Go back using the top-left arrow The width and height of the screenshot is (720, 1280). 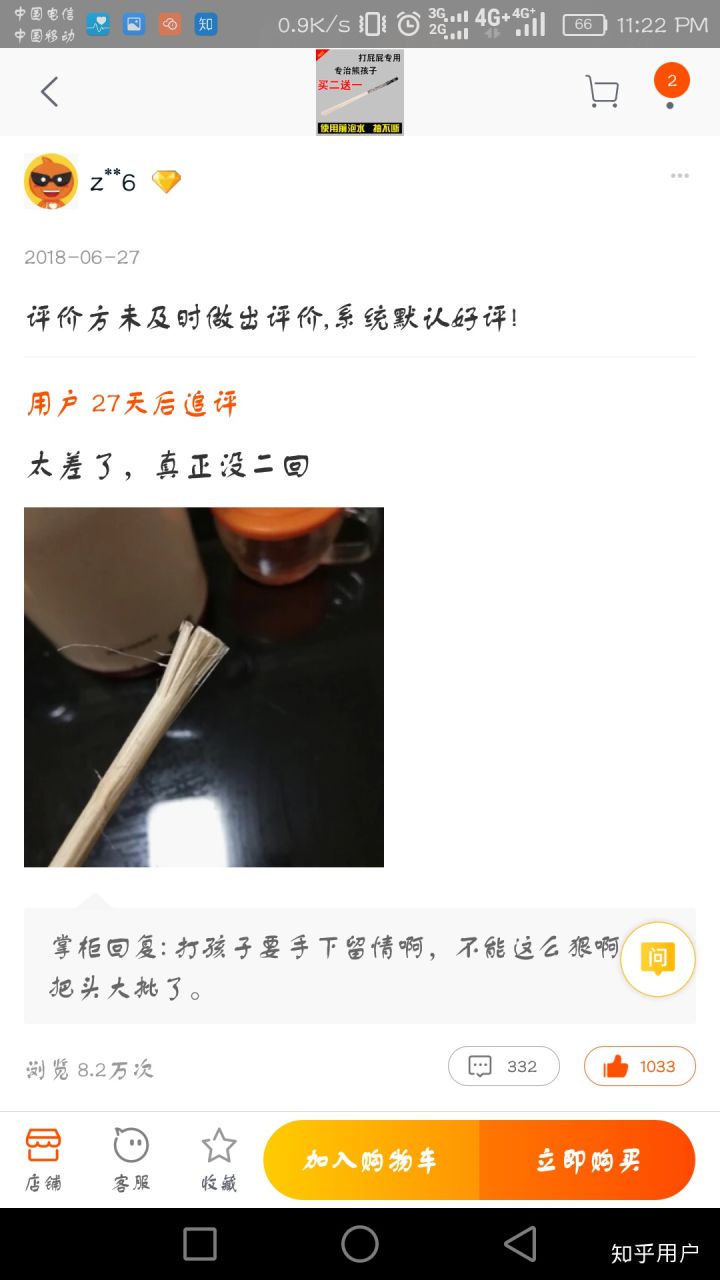tap(49, 92)
